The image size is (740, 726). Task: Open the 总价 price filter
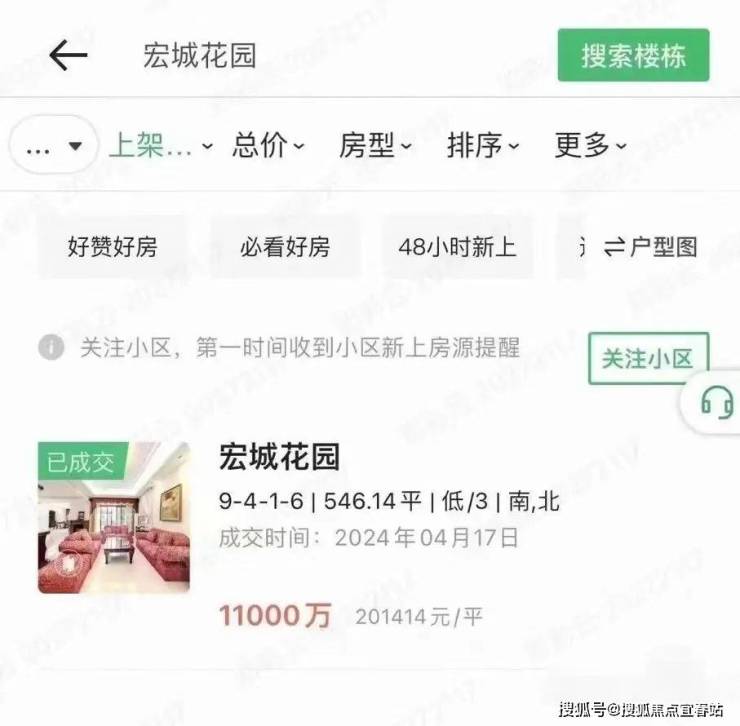[x=267, y=146]
